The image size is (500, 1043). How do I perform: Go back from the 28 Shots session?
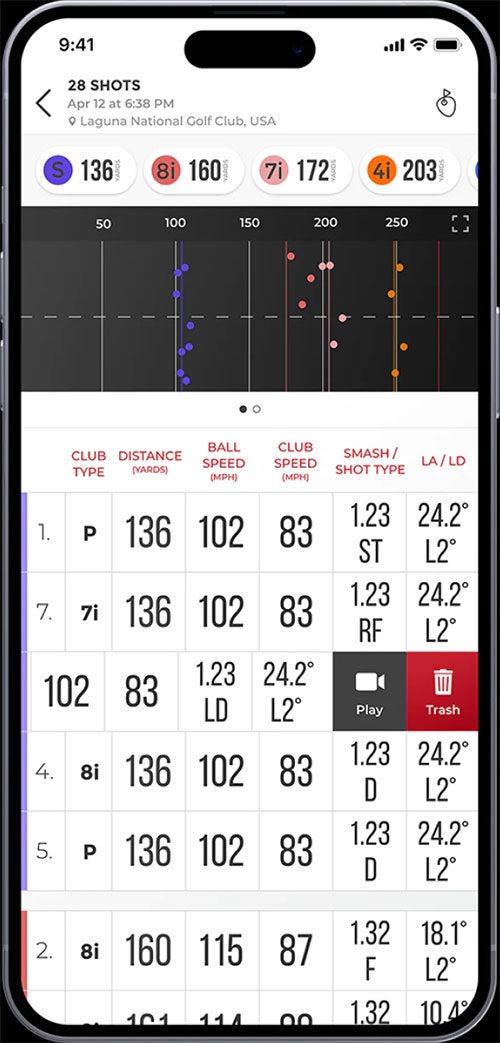point(43,104)
